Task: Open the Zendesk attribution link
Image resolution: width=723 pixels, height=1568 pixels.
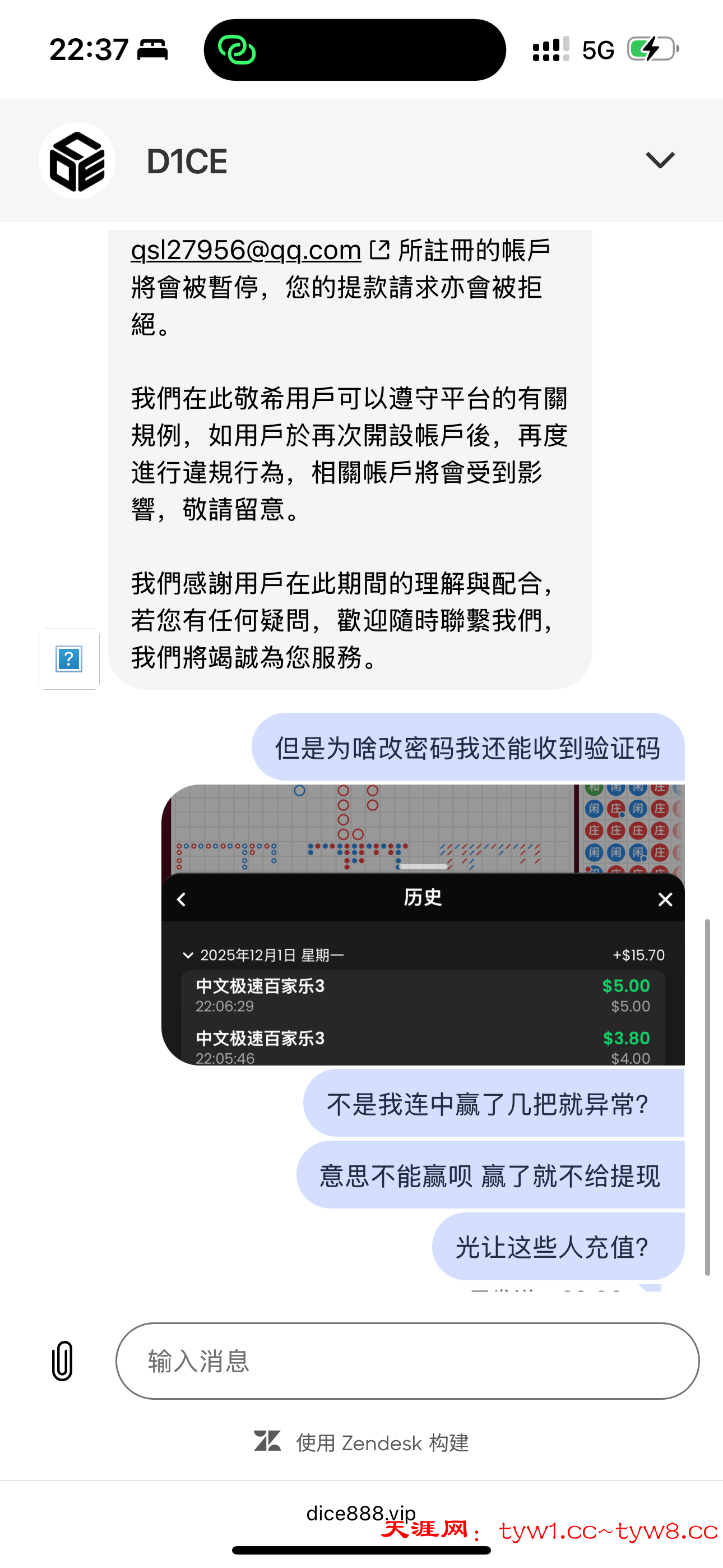Action: point(361,1442)
